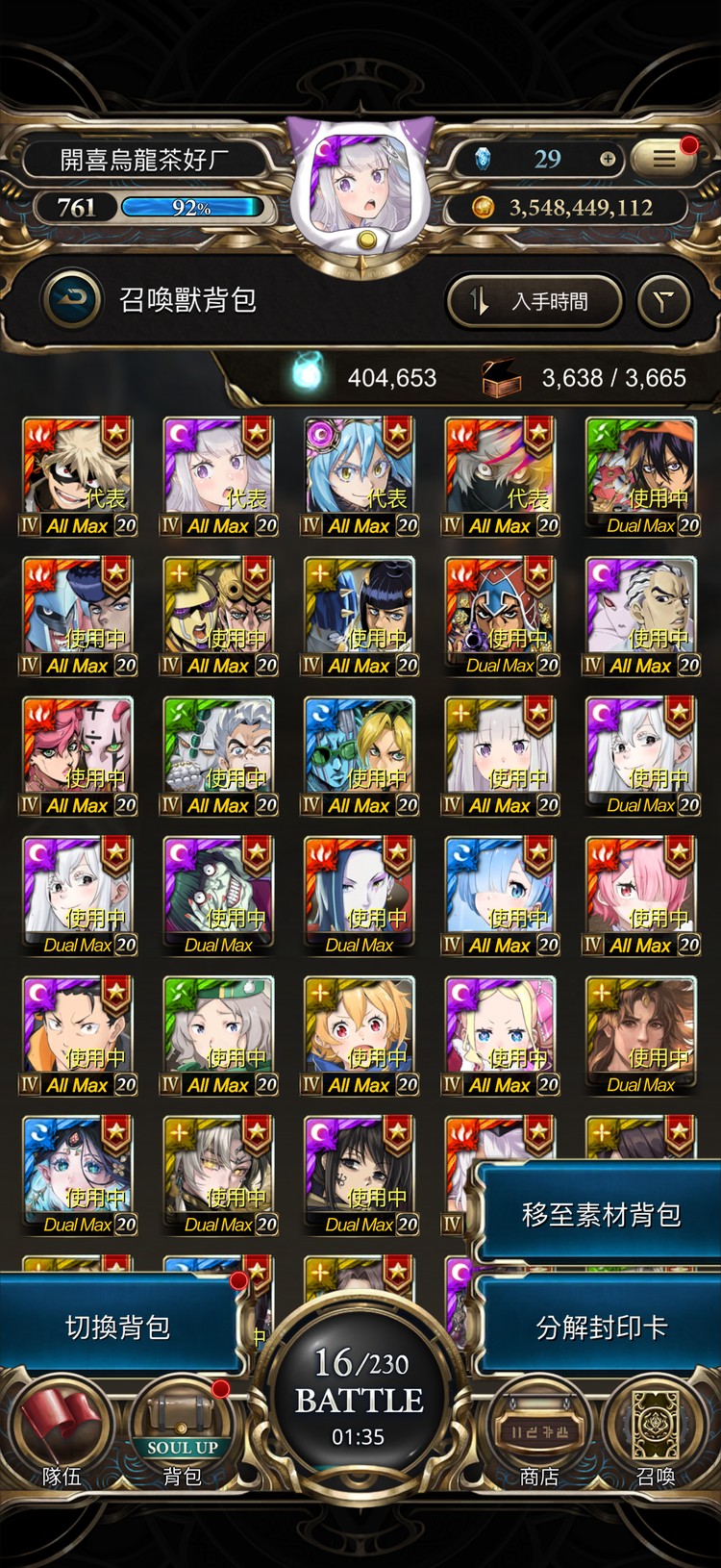Open 背包 SOUL UP tab

click(182, 1433)
